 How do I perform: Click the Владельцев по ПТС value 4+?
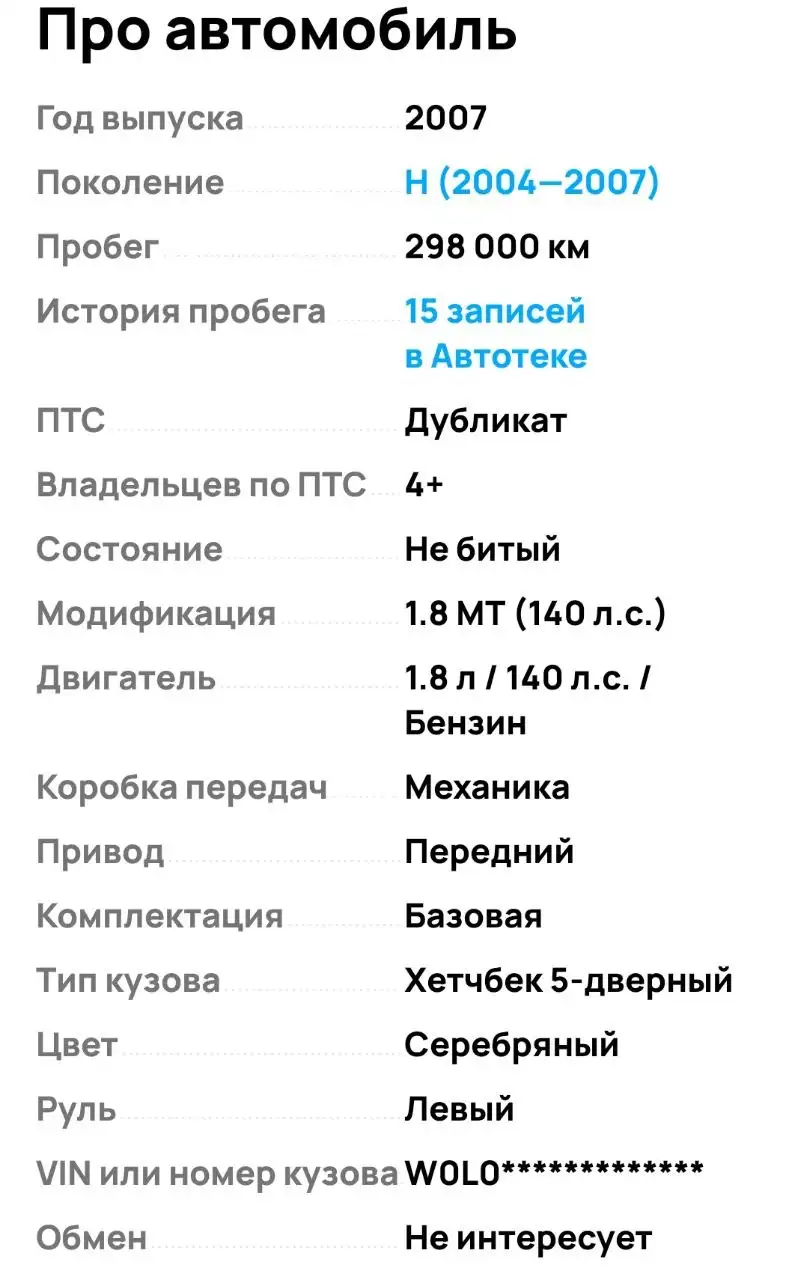click(x=420, y=484)
